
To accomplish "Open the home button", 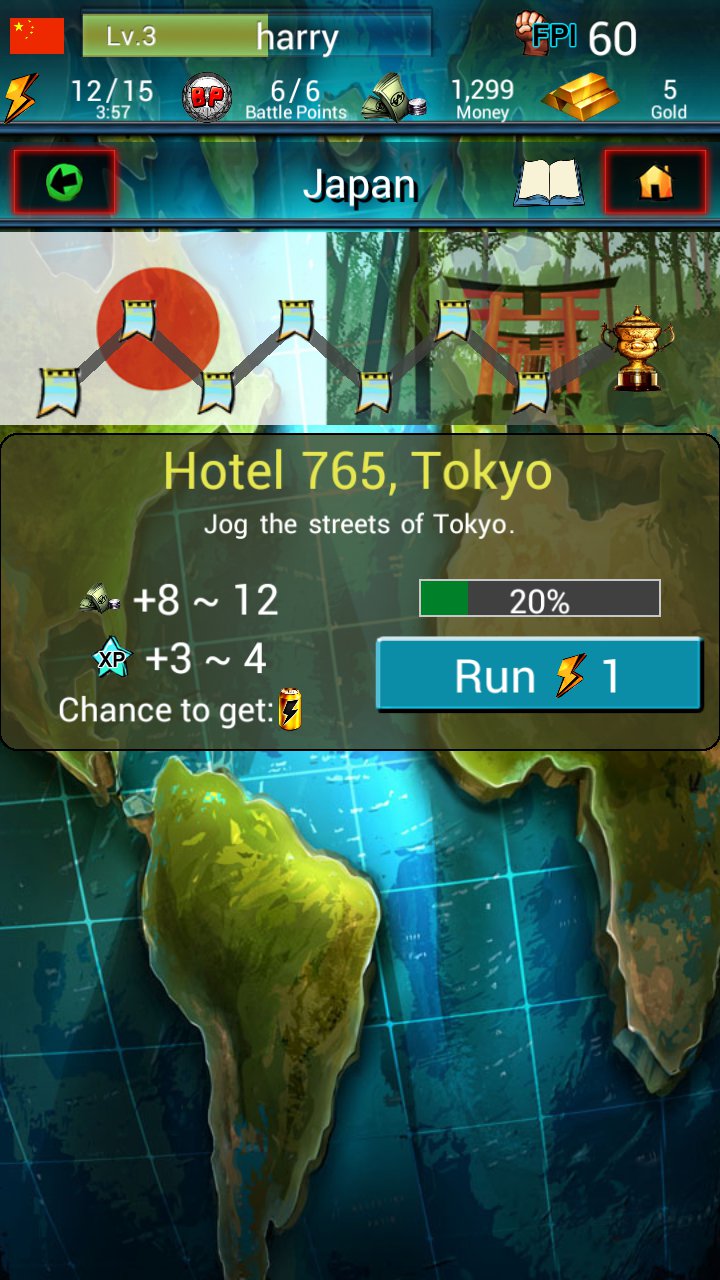I will click(655, 182).
